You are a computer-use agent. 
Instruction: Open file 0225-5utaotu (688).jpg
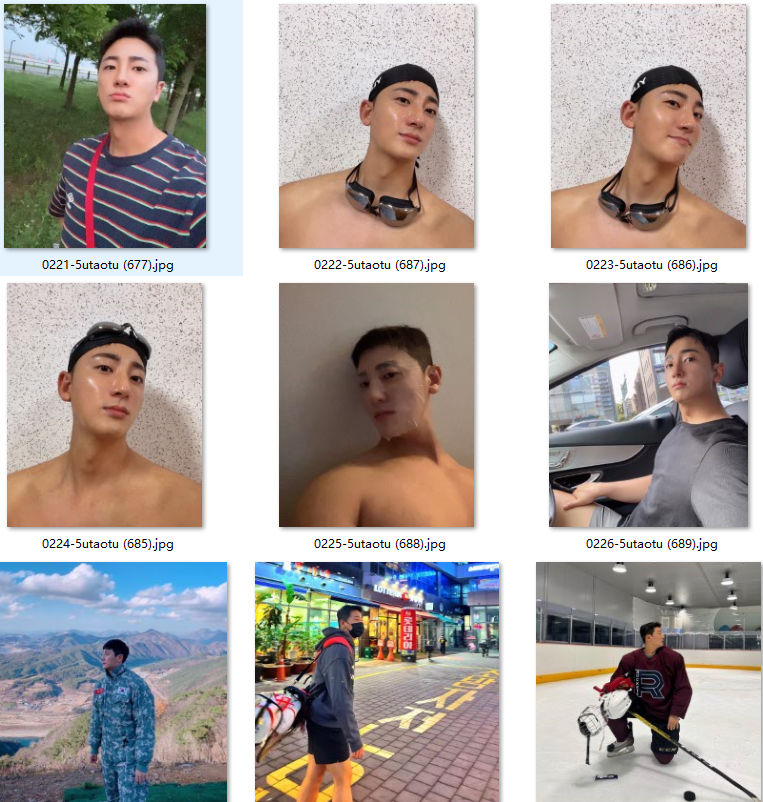(377, 405)
